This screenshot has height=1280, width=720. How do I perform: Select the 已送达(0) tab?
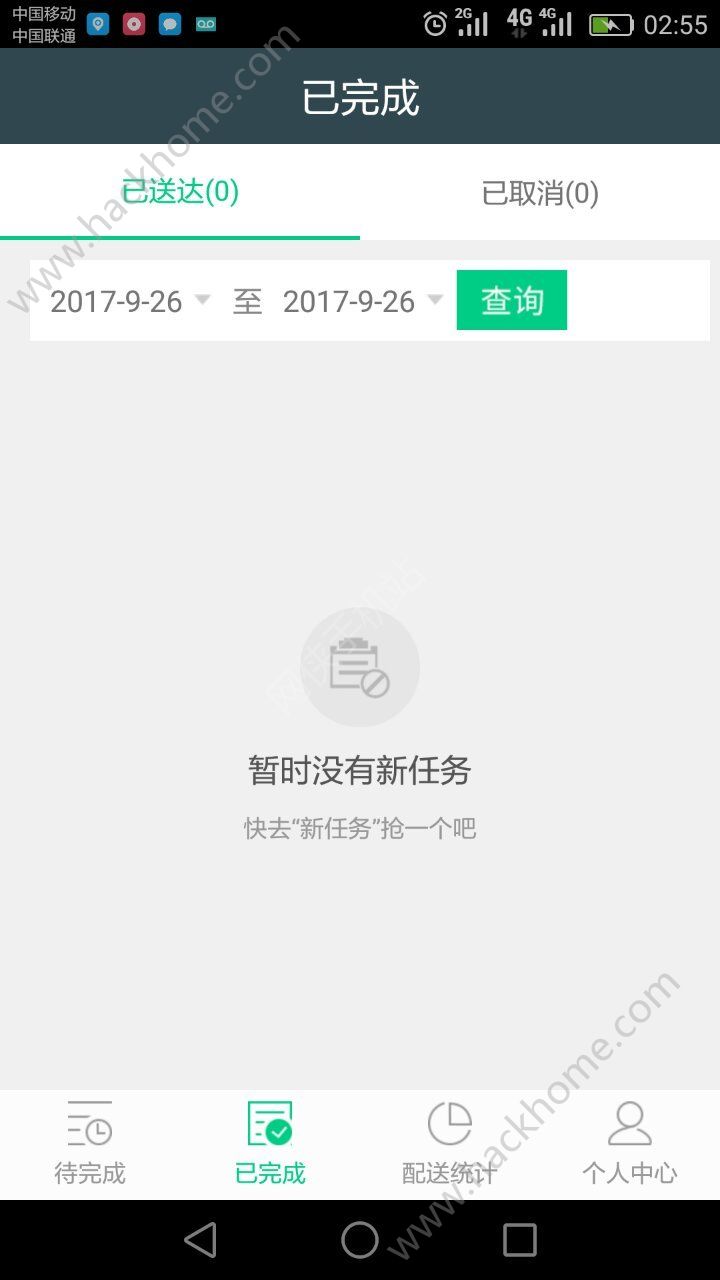coord(180,195)
